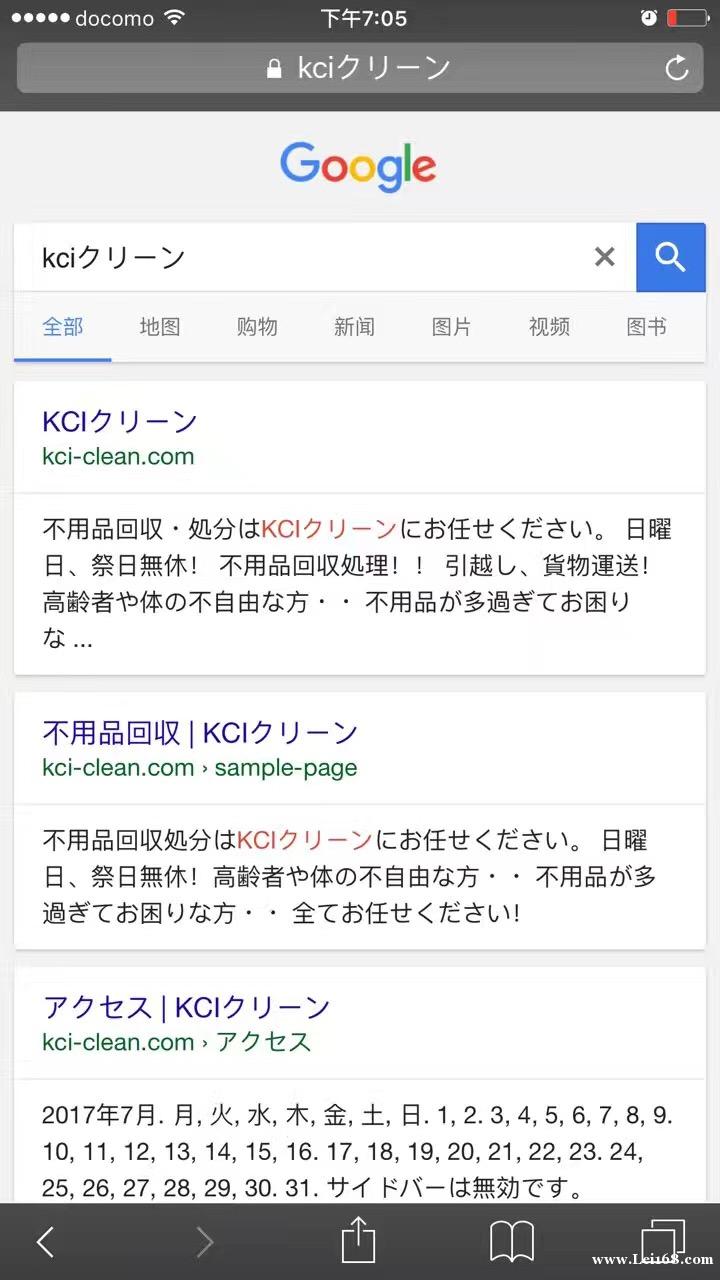The image size is (720, 1280).
Task: Reload the page in the address bar
Action: point(676,68)
